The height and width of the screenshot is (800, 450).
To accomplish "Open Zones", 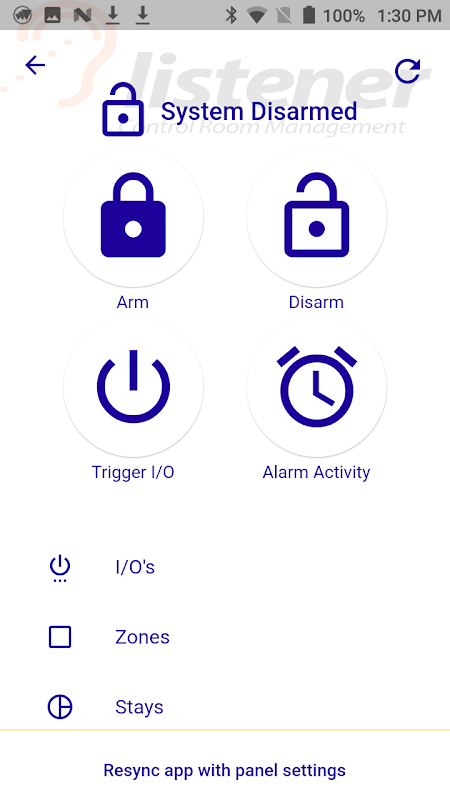I will [225, 637].
